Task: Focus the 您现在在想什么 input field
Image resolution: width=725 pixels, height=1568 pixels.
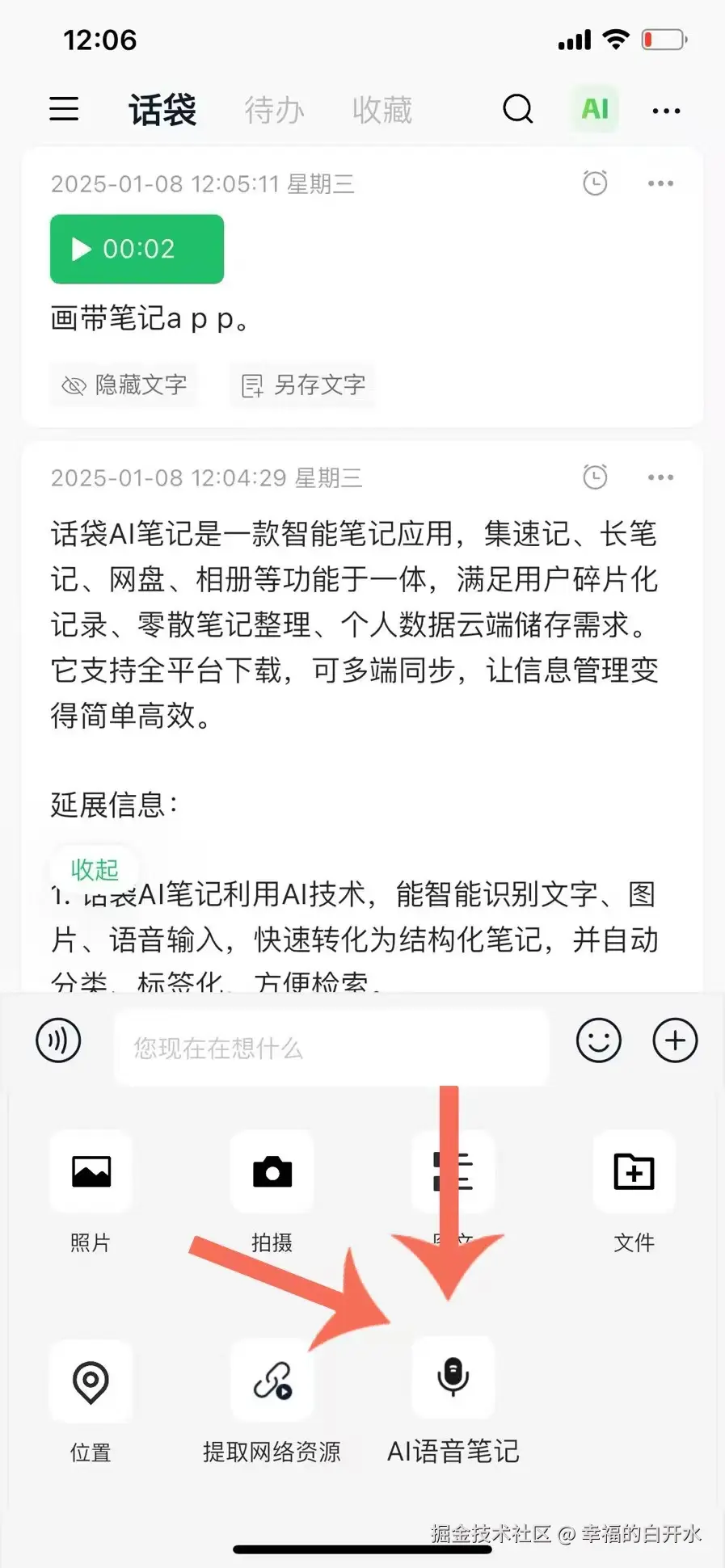Action: point(331,1048)
